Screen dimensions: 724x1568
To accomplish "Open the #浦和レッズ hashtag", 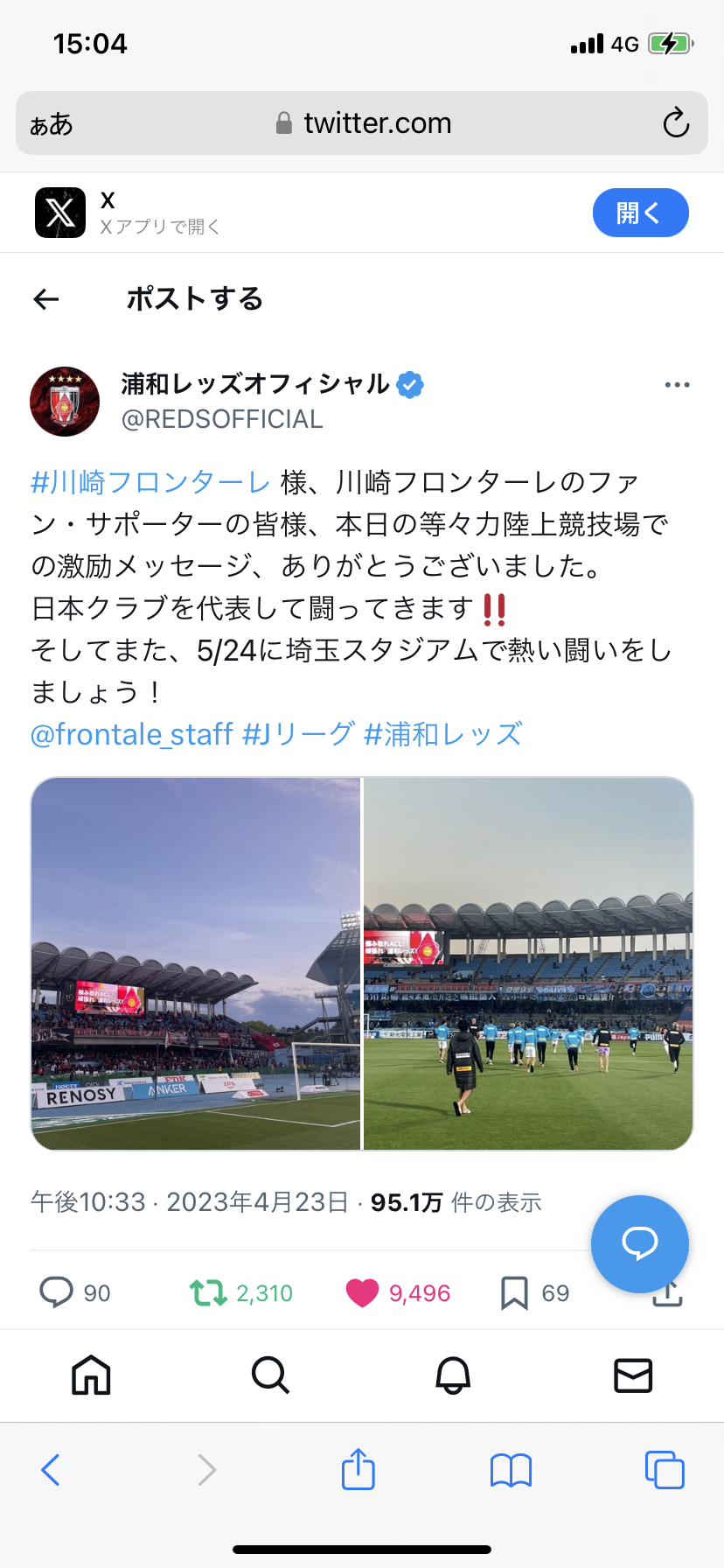I will pyautogui.click(x=442, y=734).
